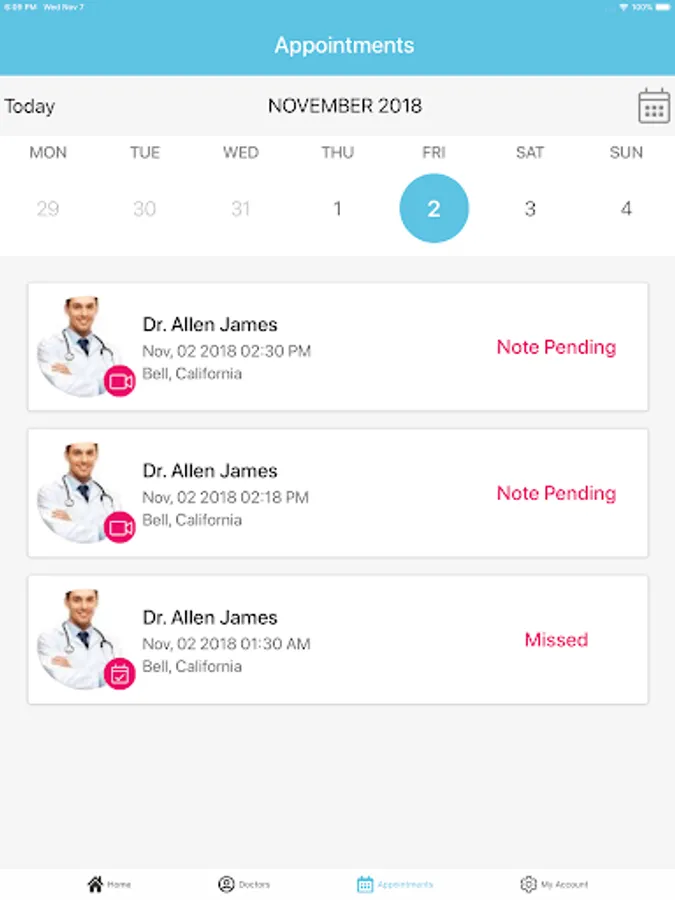The width and height of the screenshot is (675, 900).
Task: Select Saturday the 3rd
Action: pyautogui.click(x=530, y=209)
